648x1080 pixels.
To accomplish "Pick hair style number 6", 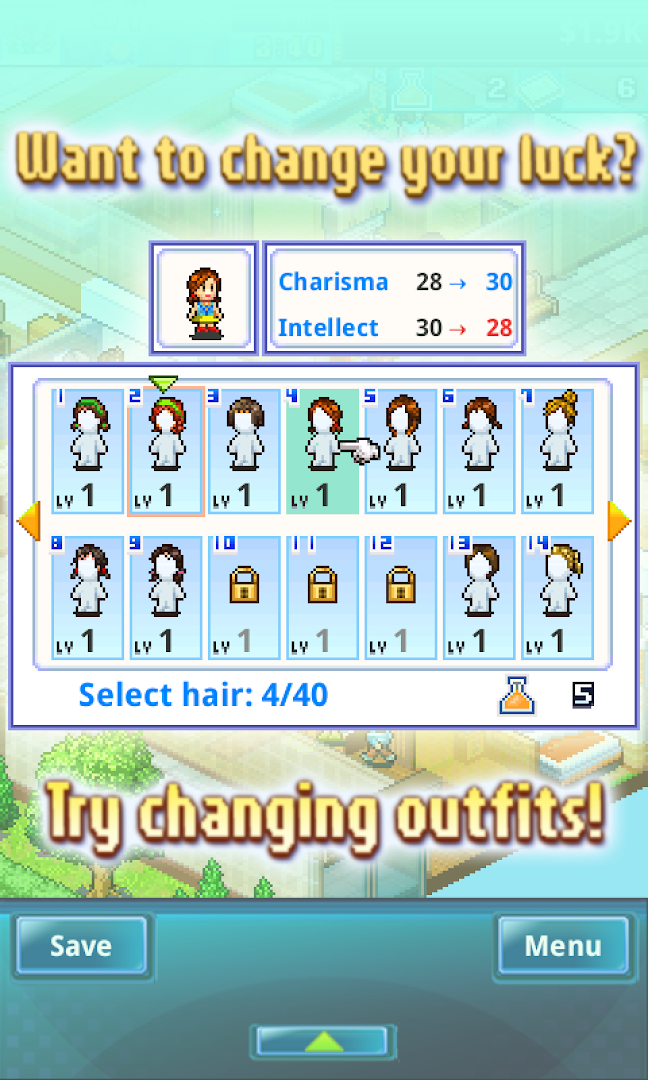I will [478, 451].
